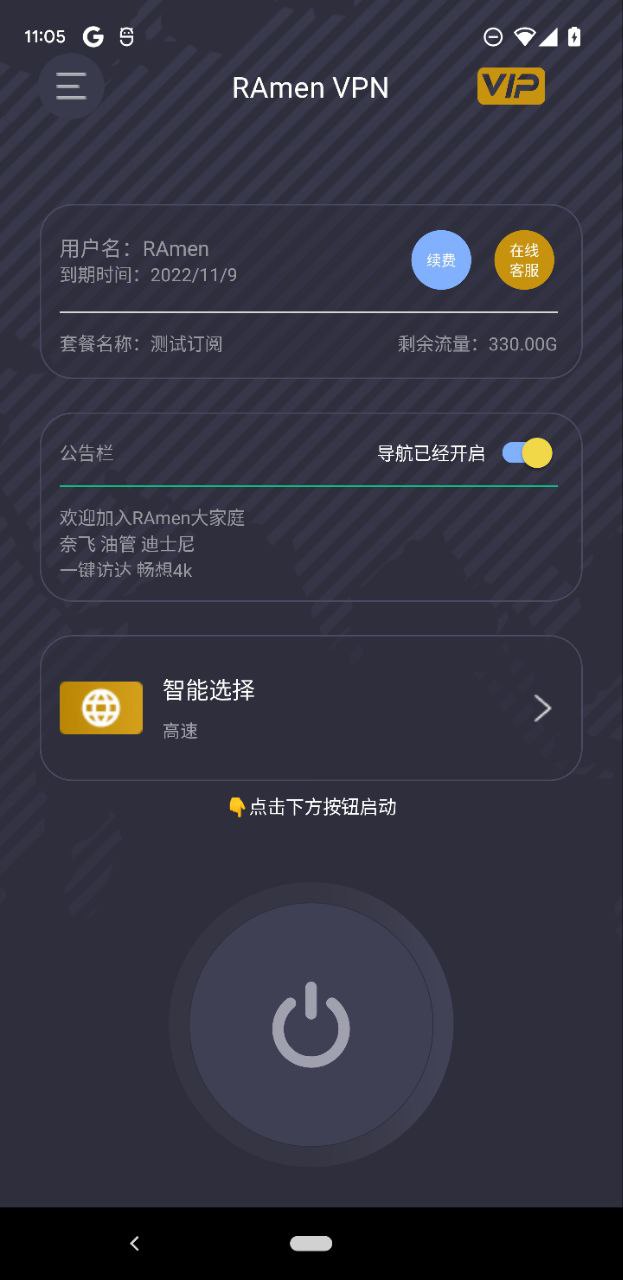The image size is (623, 1280).
Task: Open the 智能选择 server selection card
Action: coord(311,708)
